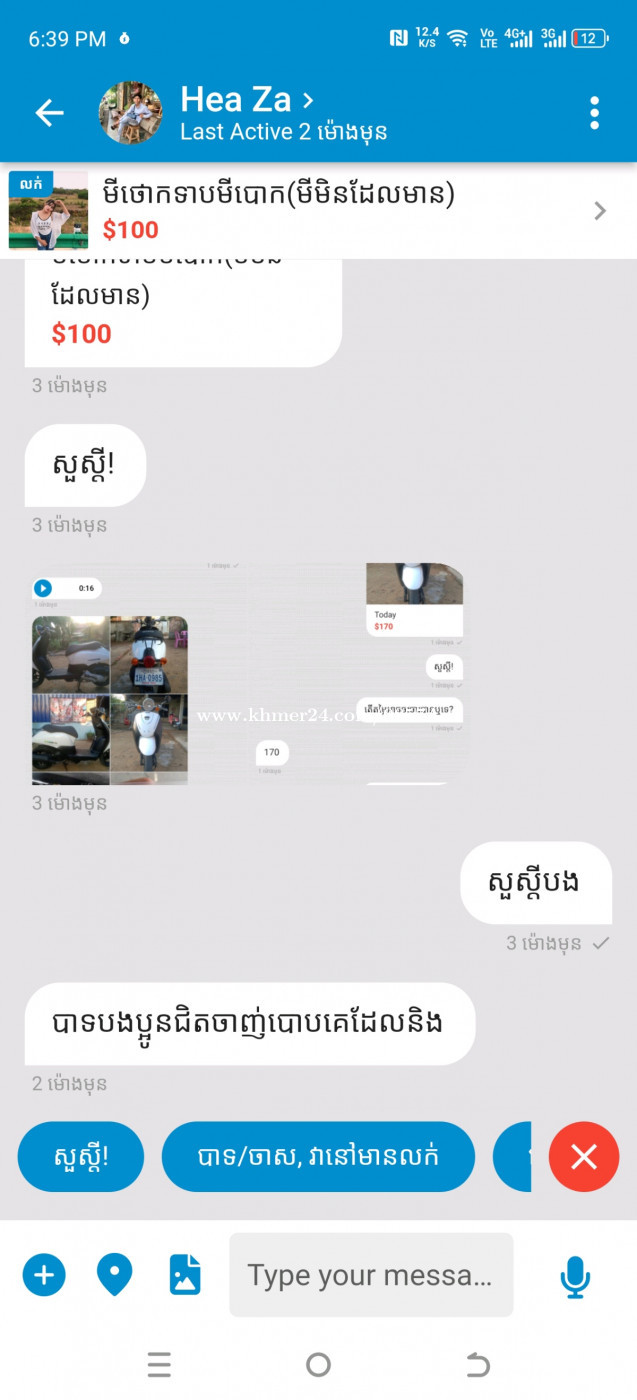The height and width of the screenshot is (1400, 637).
Task: Send the quick reply "បាទ/ចាស, វានៅមានលក់"
Action: coord(318,1157)
